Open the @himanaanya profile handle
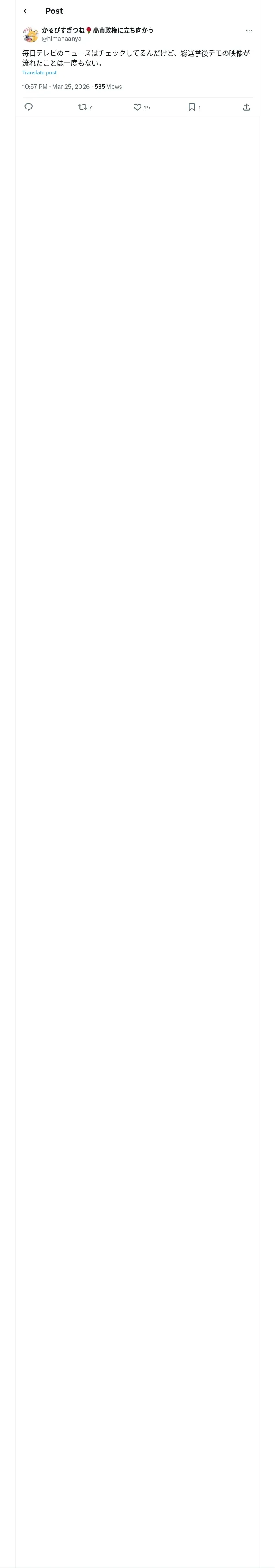 (62, 38)
